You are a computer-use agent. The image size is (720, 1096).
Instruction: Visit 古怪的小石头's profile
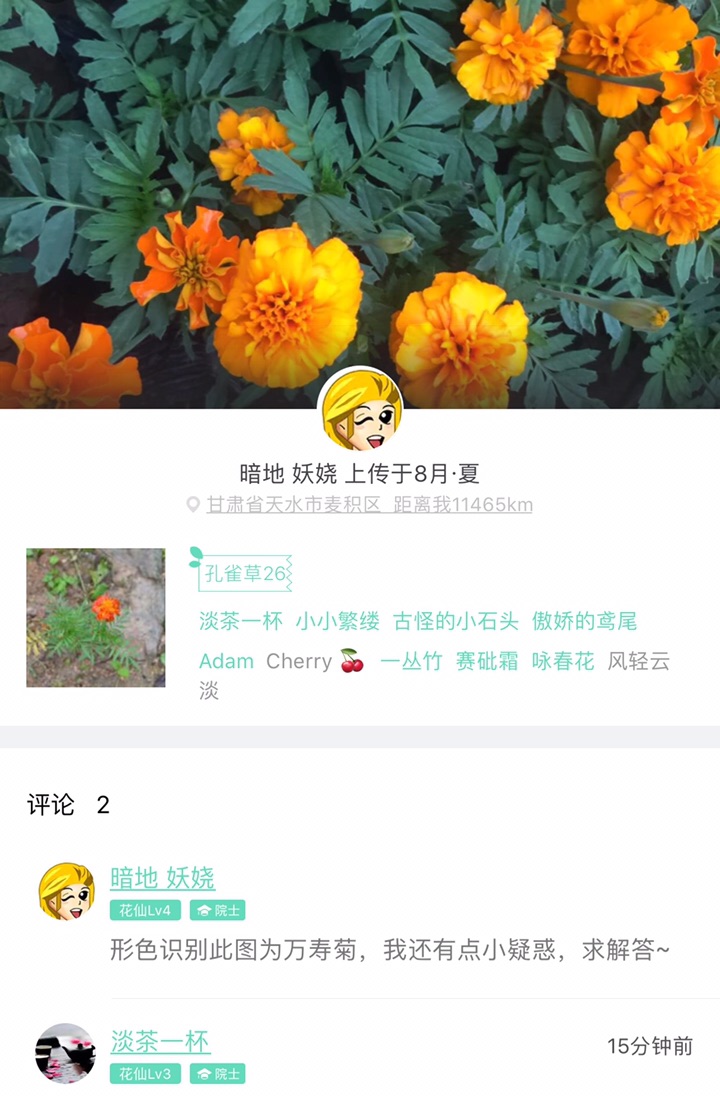(456, 621)
